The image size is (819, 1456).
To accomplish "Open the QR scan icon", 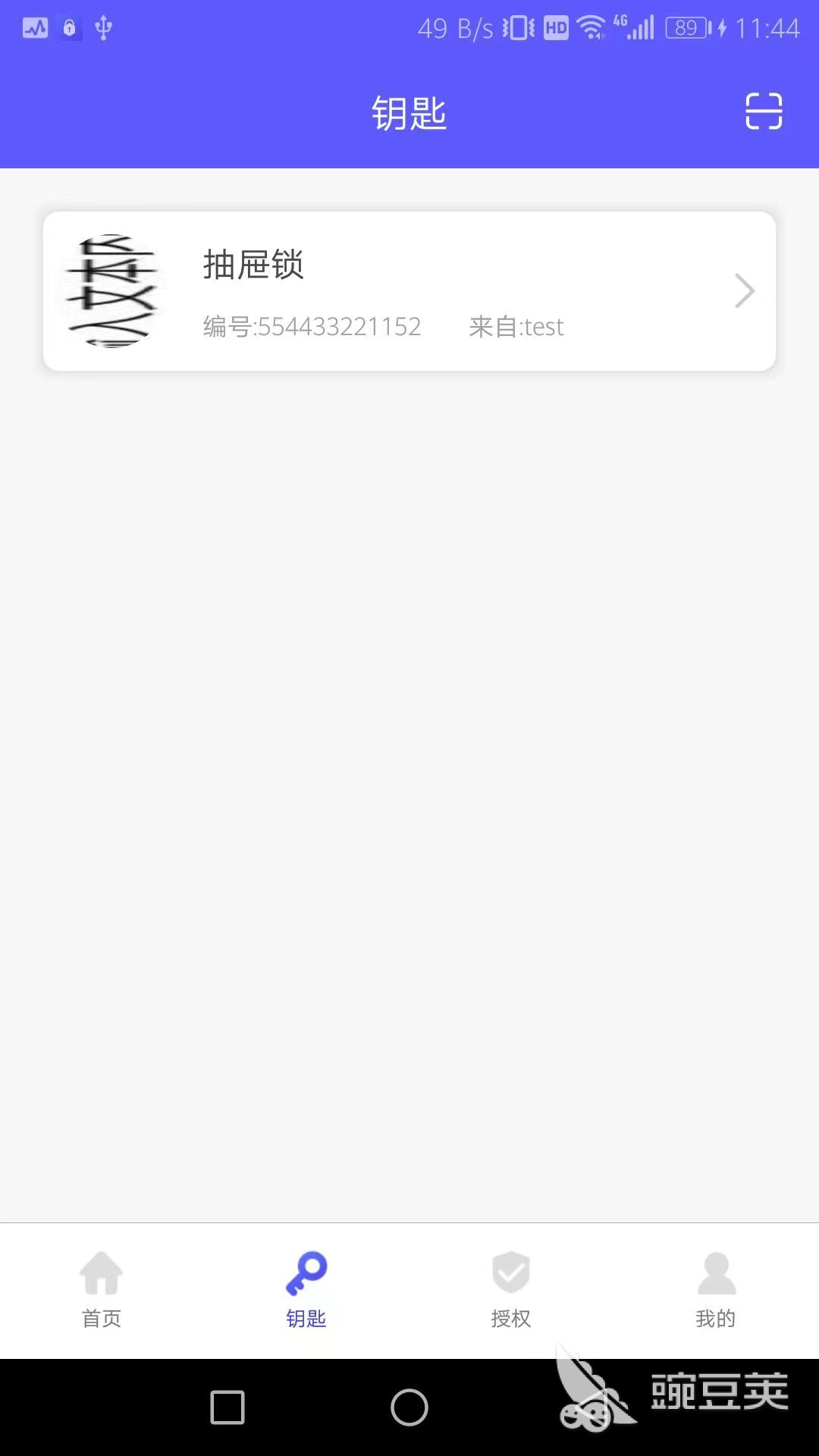I will pyautogui.click(x=763, y=111).
